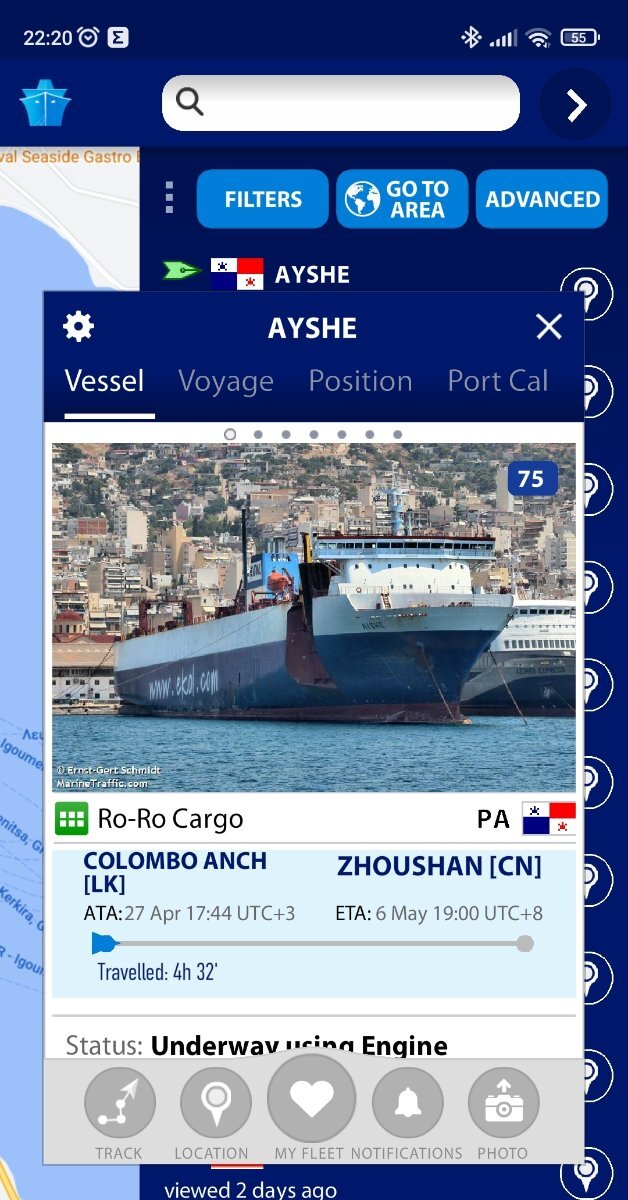
Task: Open ADVANCED search options
Action: tap(542, 199)
